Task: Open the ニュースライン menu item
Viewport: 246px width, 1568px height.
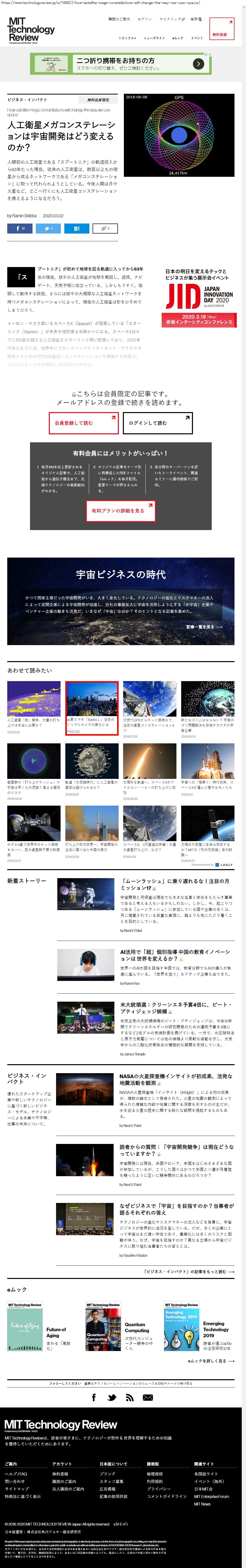Action: pyautogui.click(x=154, y=38)
